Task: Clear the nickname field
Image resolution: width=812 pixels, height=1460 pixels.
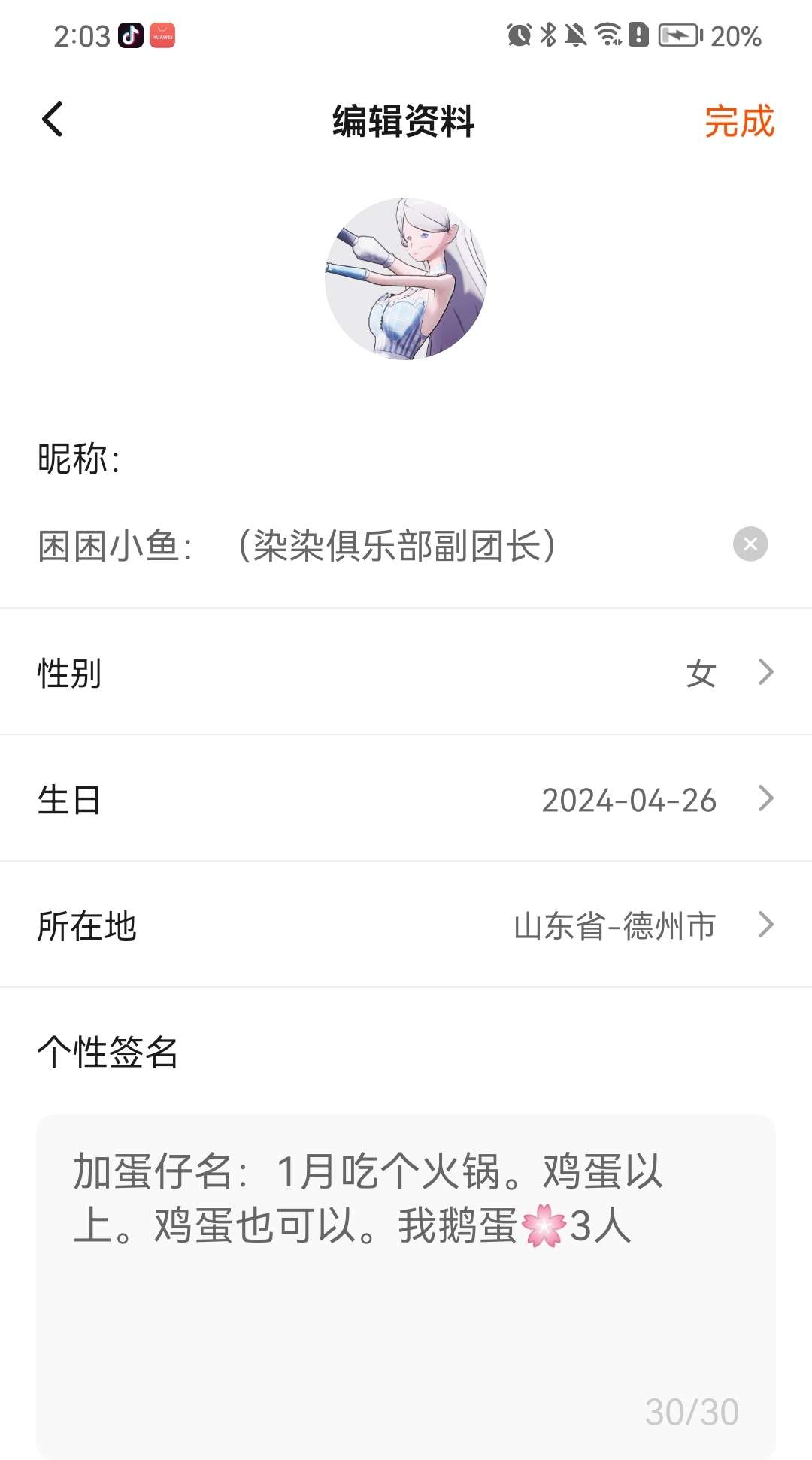Action: pyautogui.click(x=750, y=544)
